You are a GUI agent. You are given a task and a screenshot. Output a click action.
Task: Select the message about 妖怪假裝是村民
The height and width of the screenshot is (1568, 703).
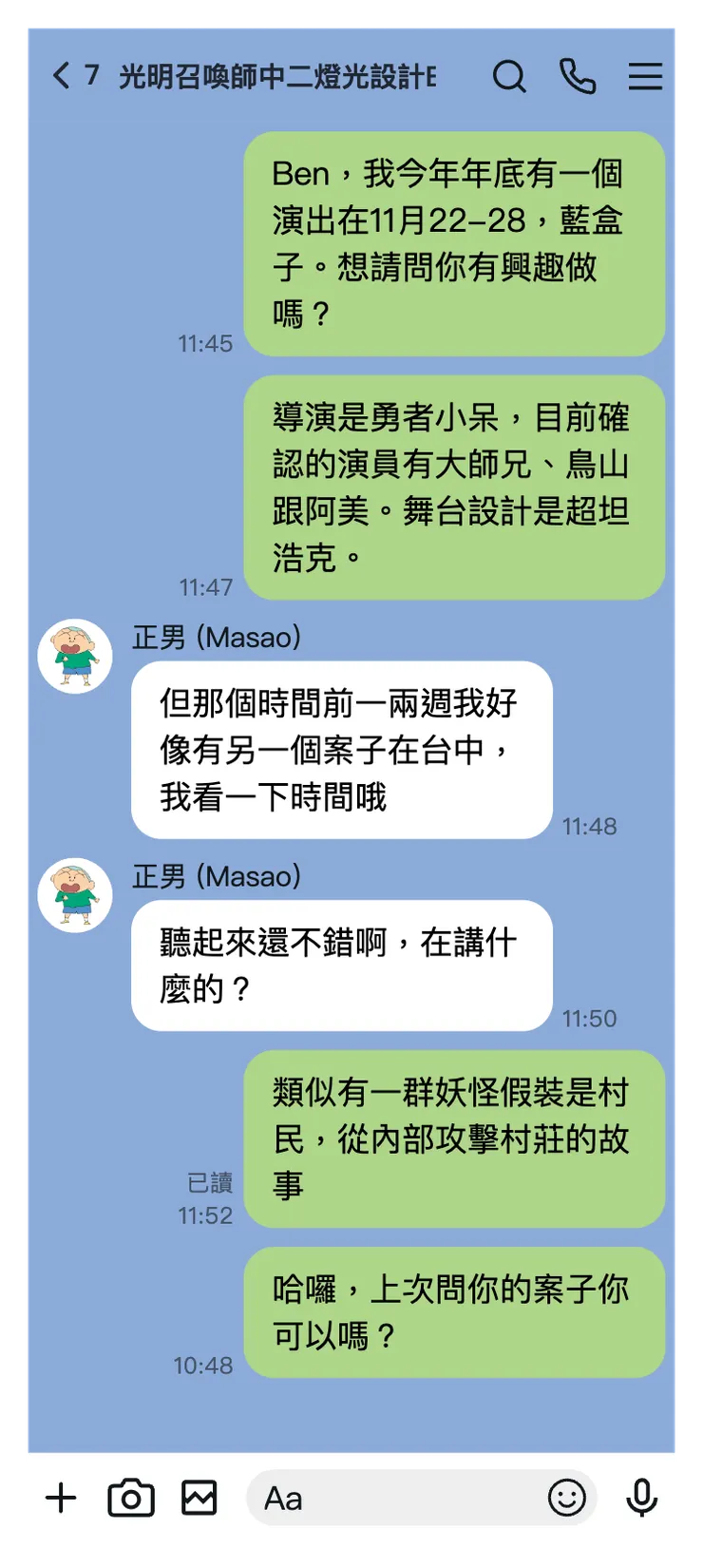454,1138
